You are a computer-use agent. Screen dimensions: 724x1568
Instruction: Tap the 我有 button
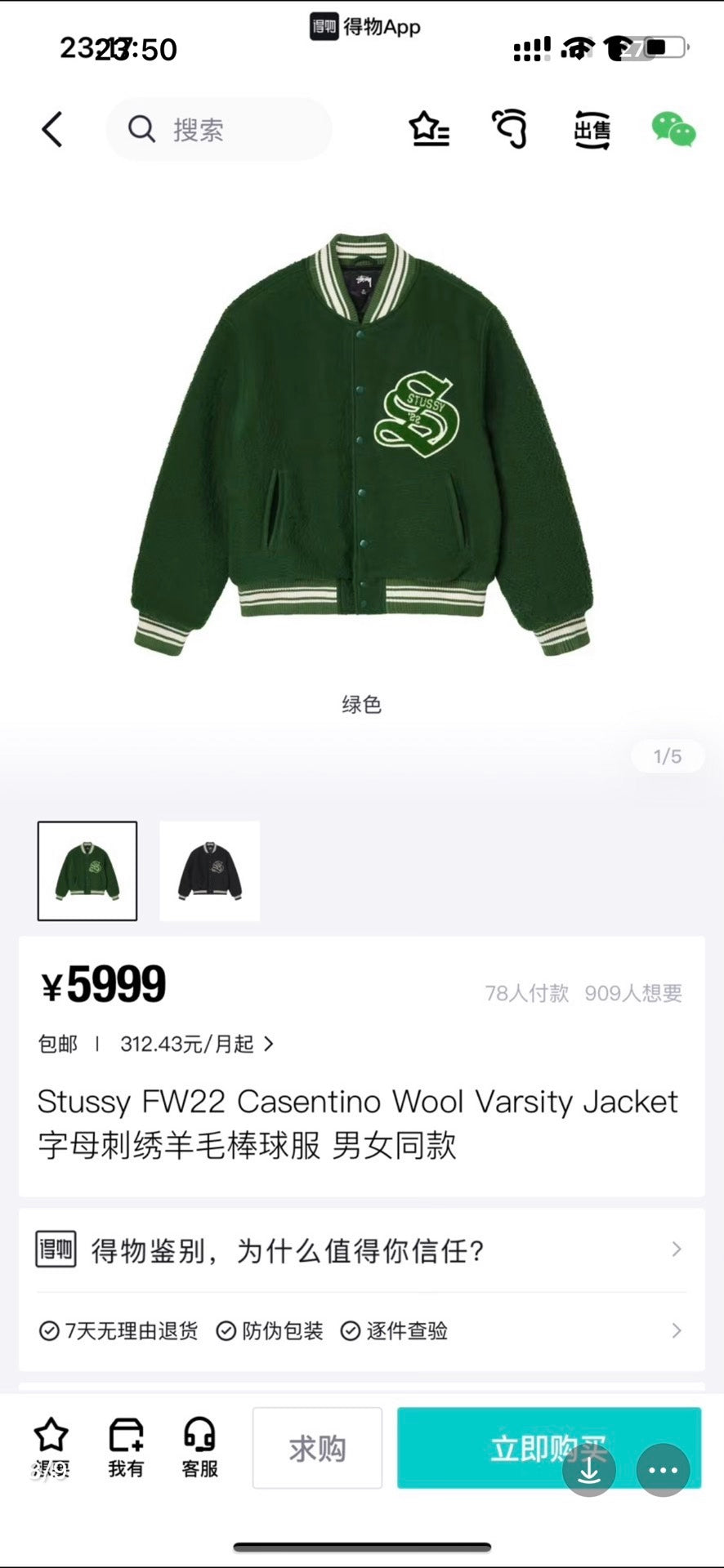coord(126,1447)
